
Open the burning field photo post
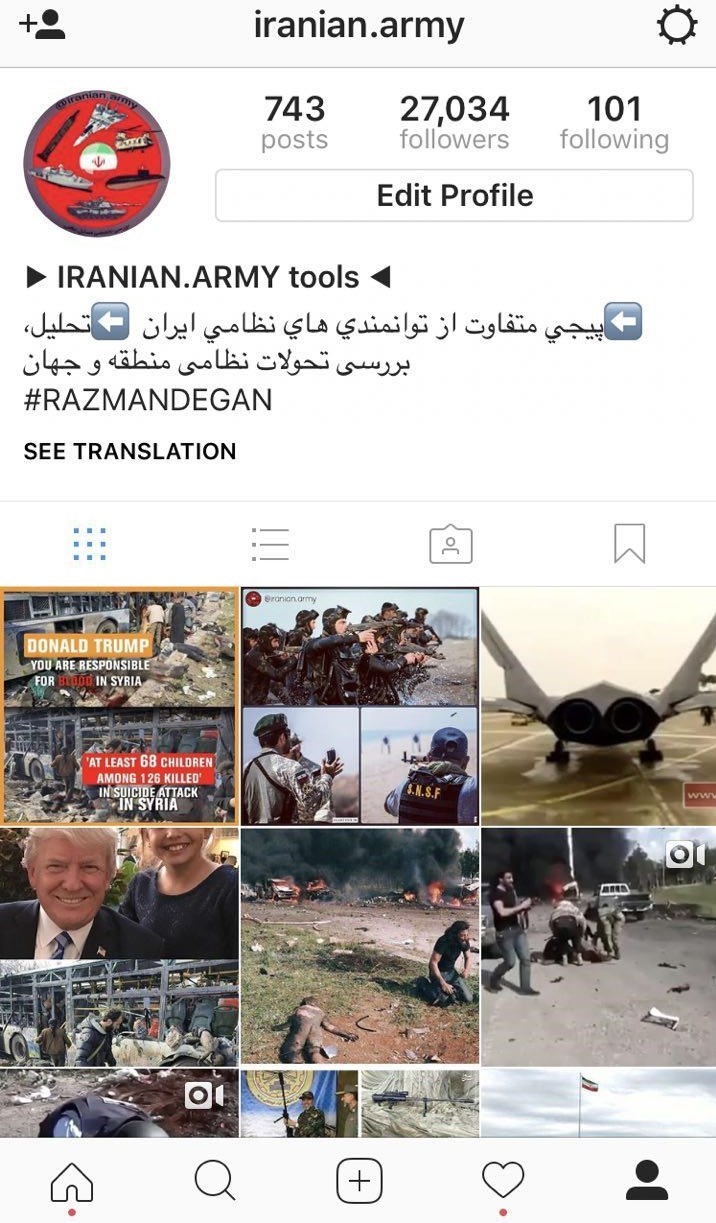point(360,946)
